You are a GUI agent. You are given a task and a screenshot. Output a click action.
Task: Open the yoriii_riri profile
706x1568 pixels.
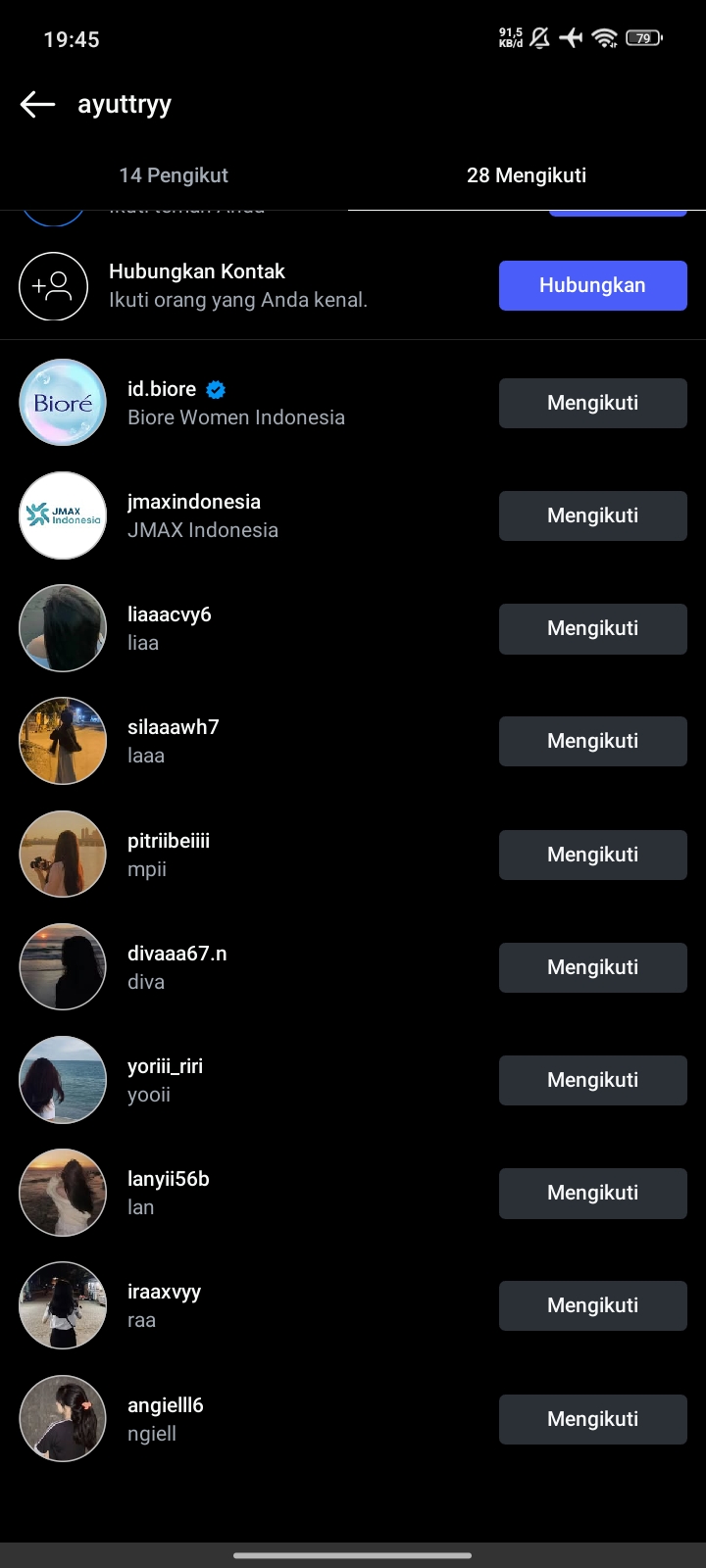click(165, 1067)
